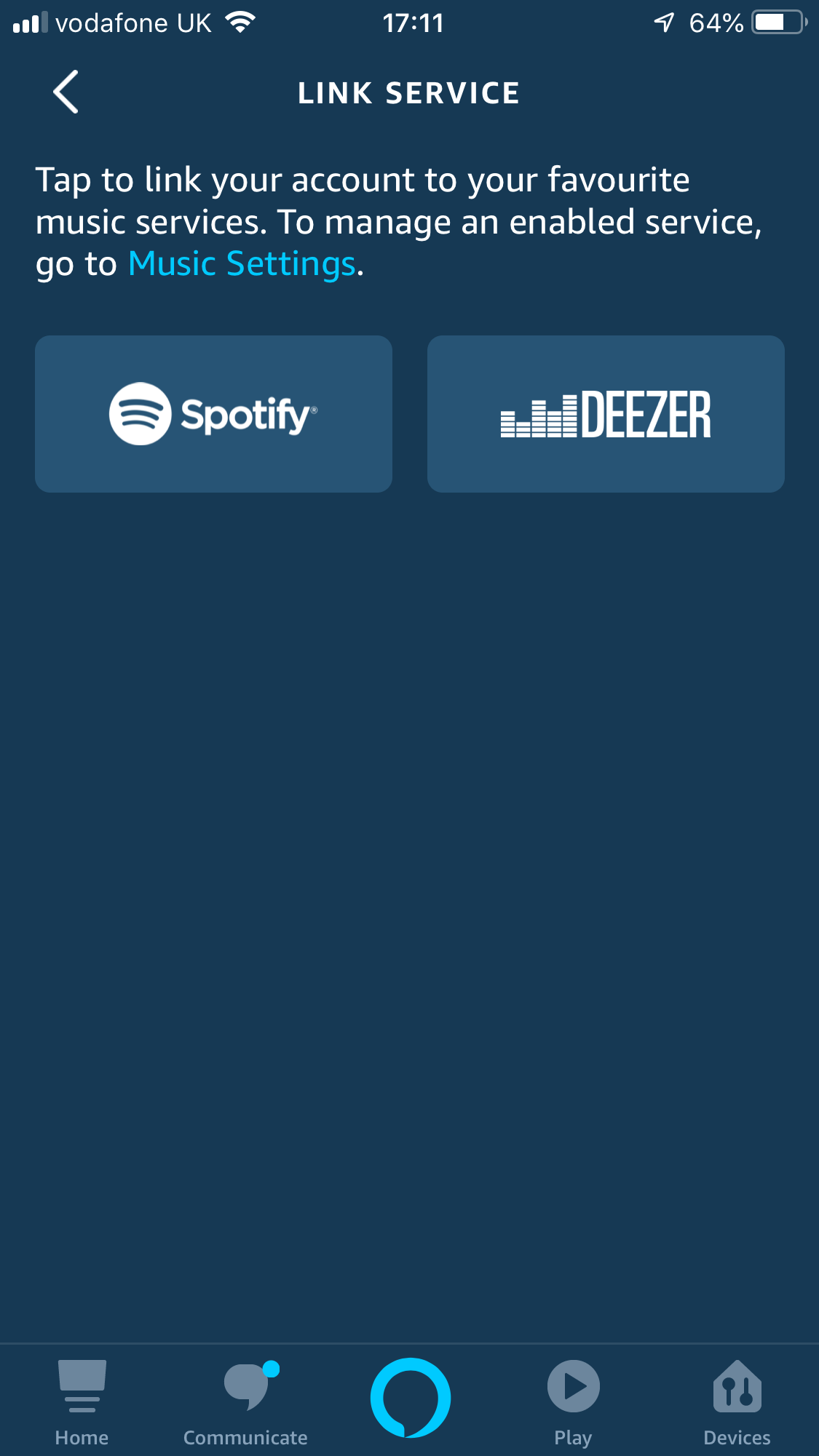Open the Music Settings link
This screenshot has height=1456, width=819.
pos(242,263)
